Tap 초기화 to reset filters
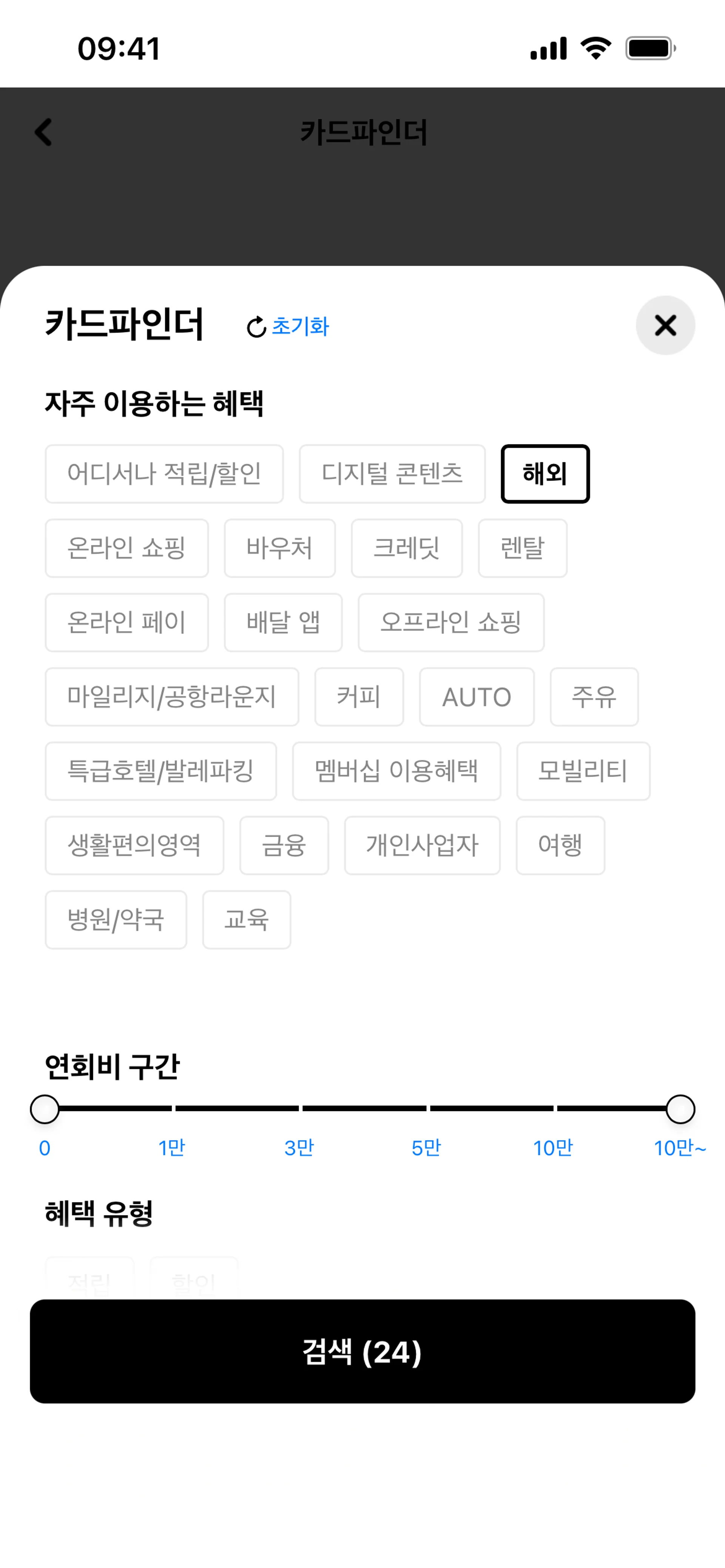This screenshot has width=725, height=1568. (x=288, y=326)
